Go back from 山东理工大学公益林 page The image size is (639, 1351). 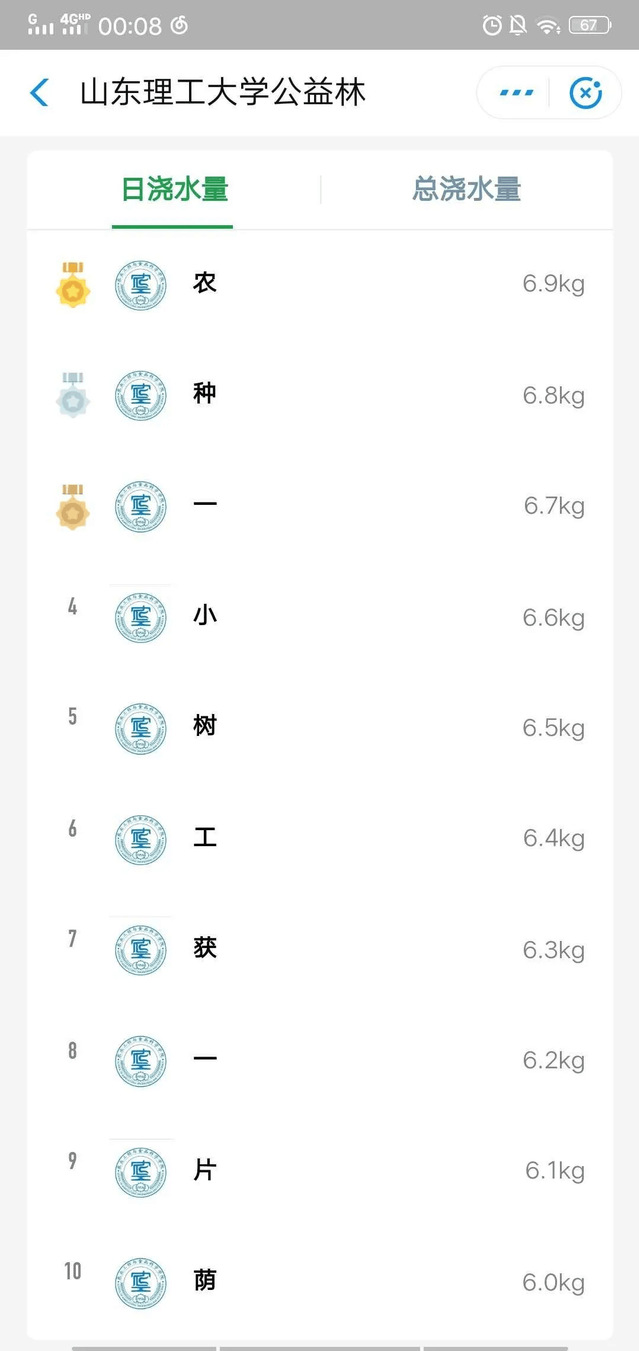click(39, 93)
